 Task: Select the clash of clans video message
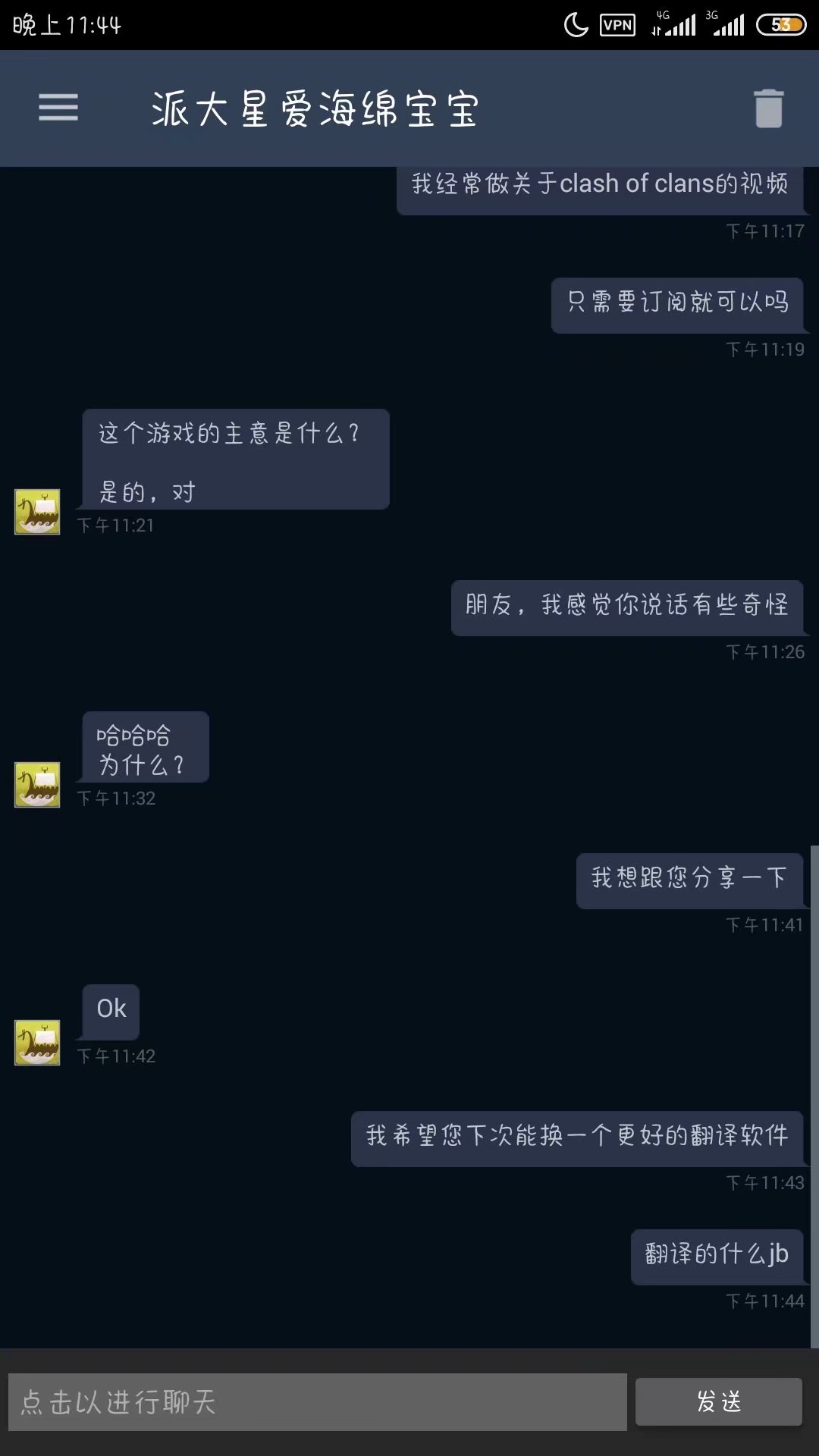[x=598, y=184]
